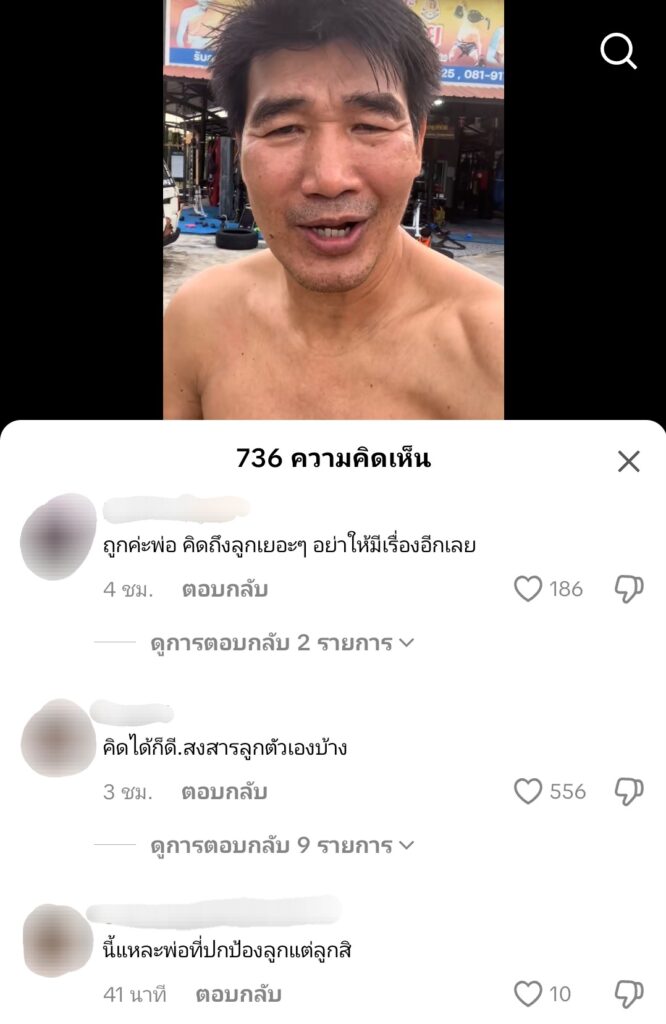Open the search magnifier icon
Image resolution: width=666 pixels, height=1024 pixels.
tap(618, 50)
